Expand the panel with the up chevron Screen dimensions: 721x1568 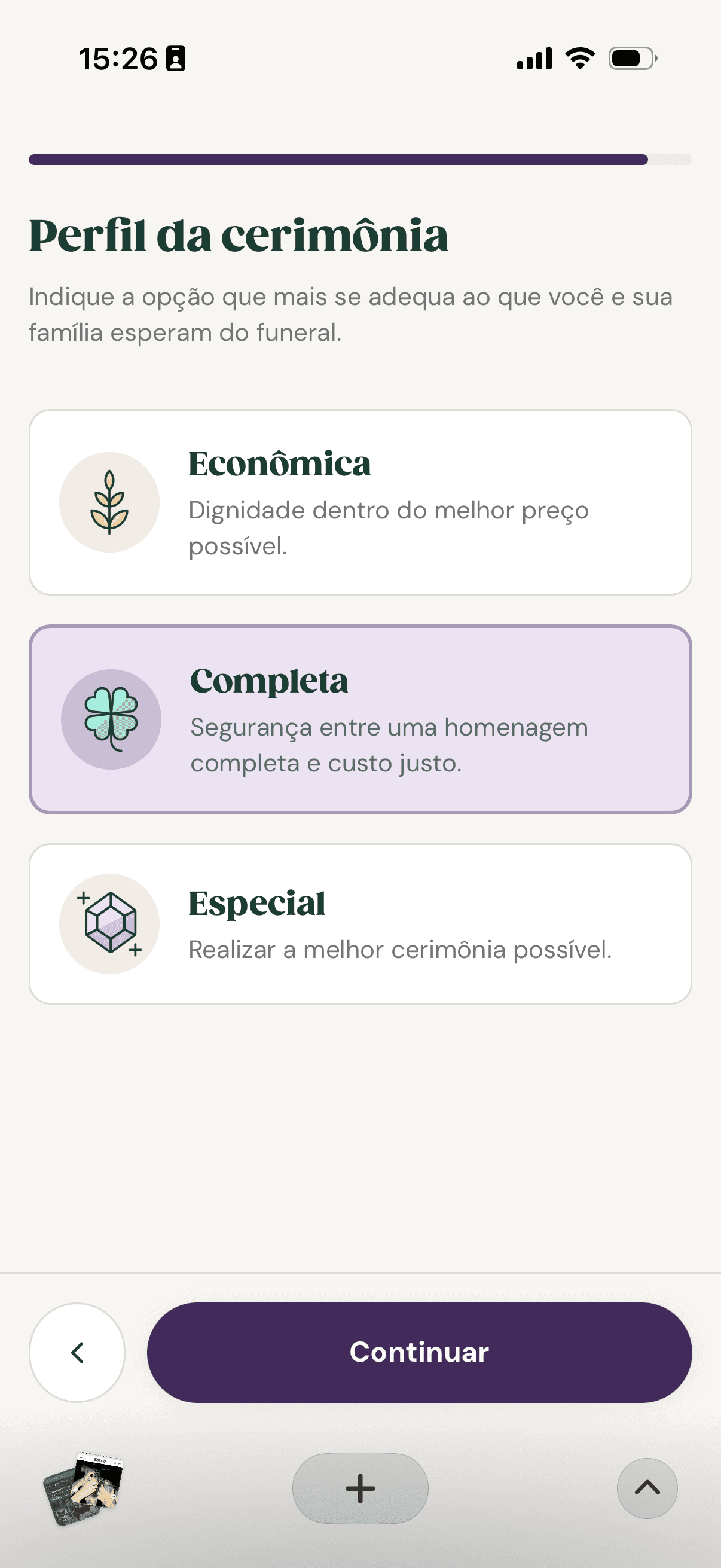click(x=647, y=1488)
